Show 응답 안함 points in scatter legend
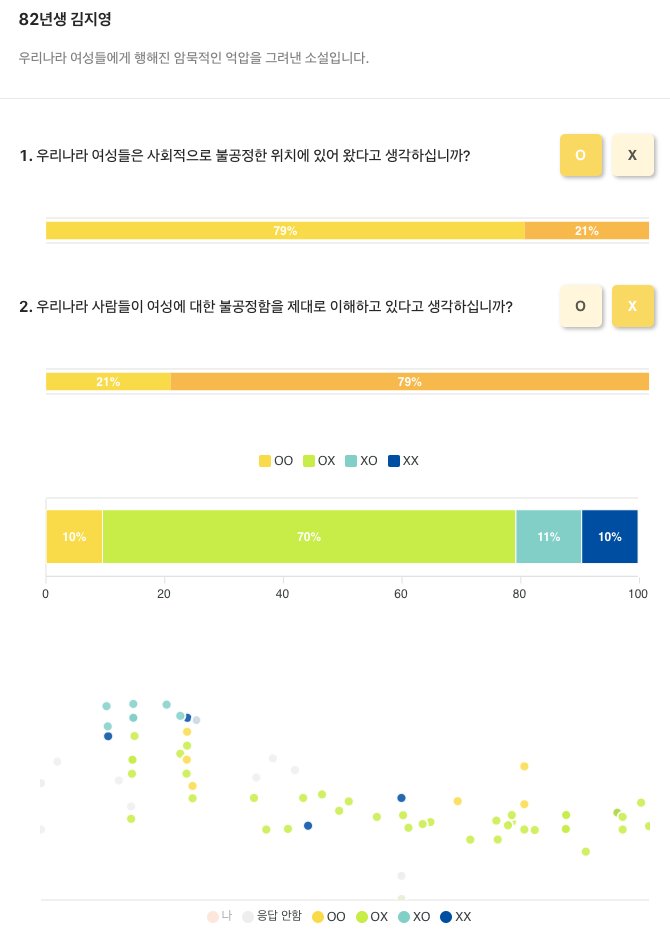670x945 pixels. click(x=272, y=917)
